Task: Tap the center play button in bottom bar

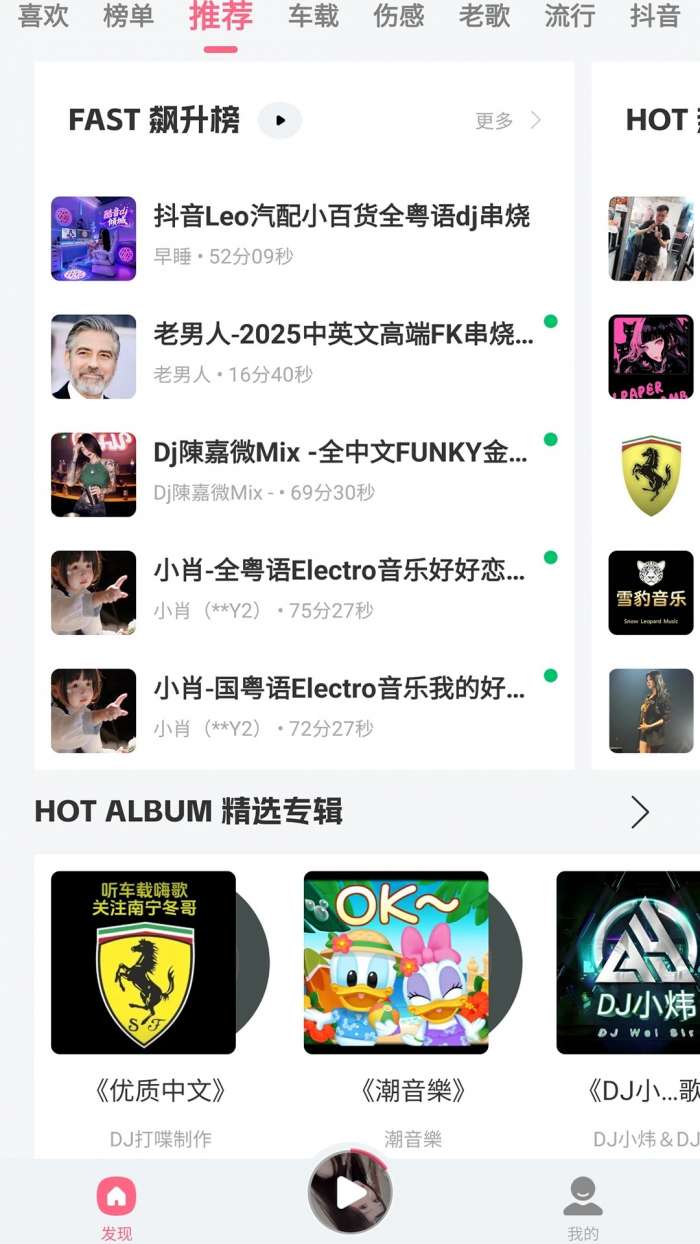Action: 350,1192
